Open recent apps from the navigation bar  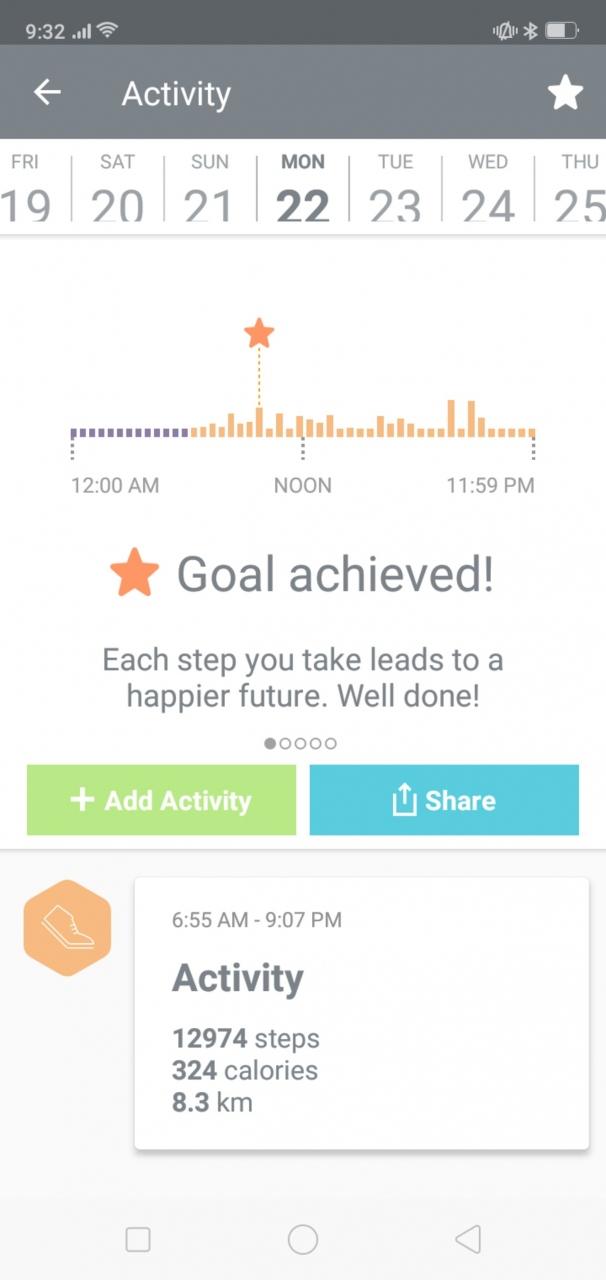coord(138,1240)
